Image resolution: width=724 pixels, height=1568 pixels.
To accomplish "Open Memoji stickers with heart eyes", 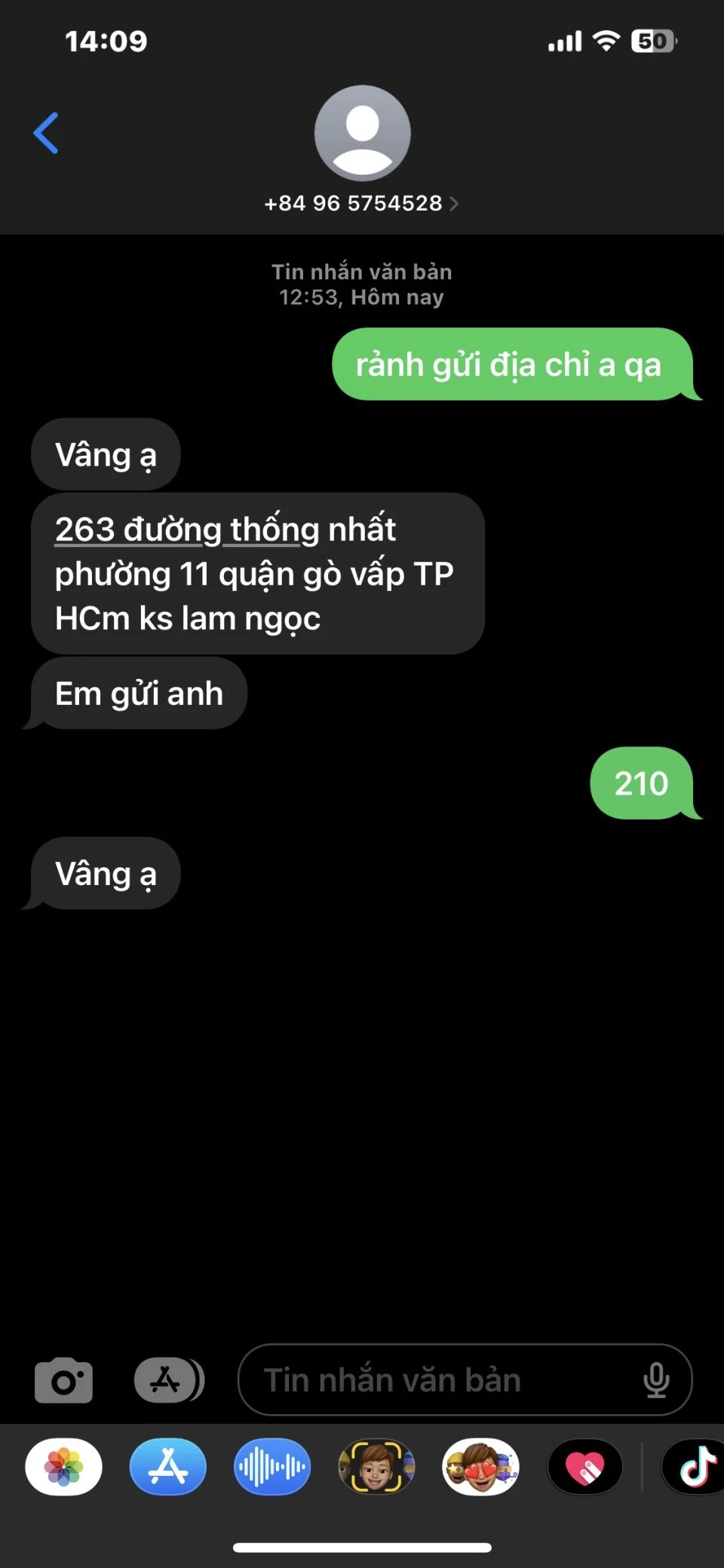I will tap(480, 1468).
